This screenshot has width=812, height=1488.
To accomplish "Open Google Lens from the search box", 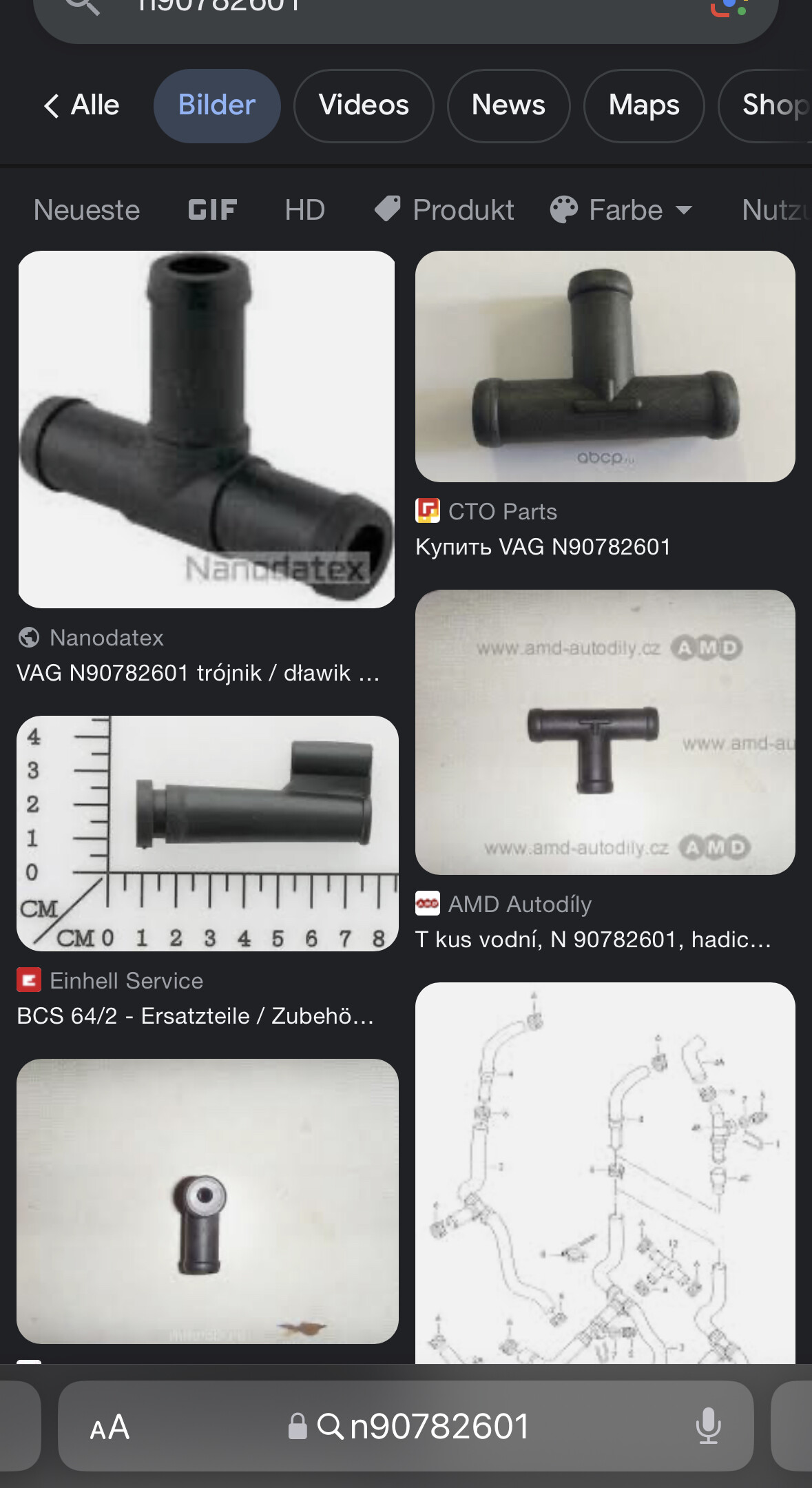I will [x=729, y=7].
